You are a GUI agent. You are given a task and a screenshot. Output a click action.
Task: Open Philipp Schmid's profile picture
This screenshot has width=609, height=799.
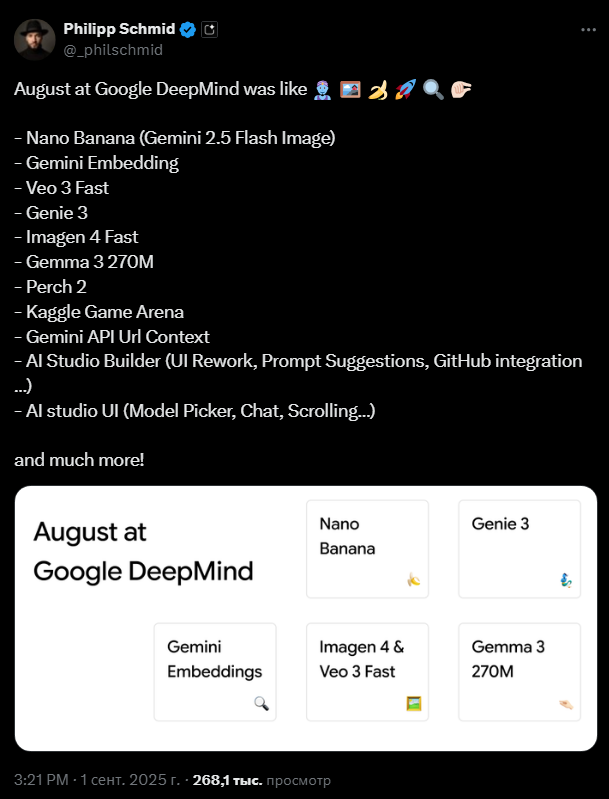coord(33,39)
